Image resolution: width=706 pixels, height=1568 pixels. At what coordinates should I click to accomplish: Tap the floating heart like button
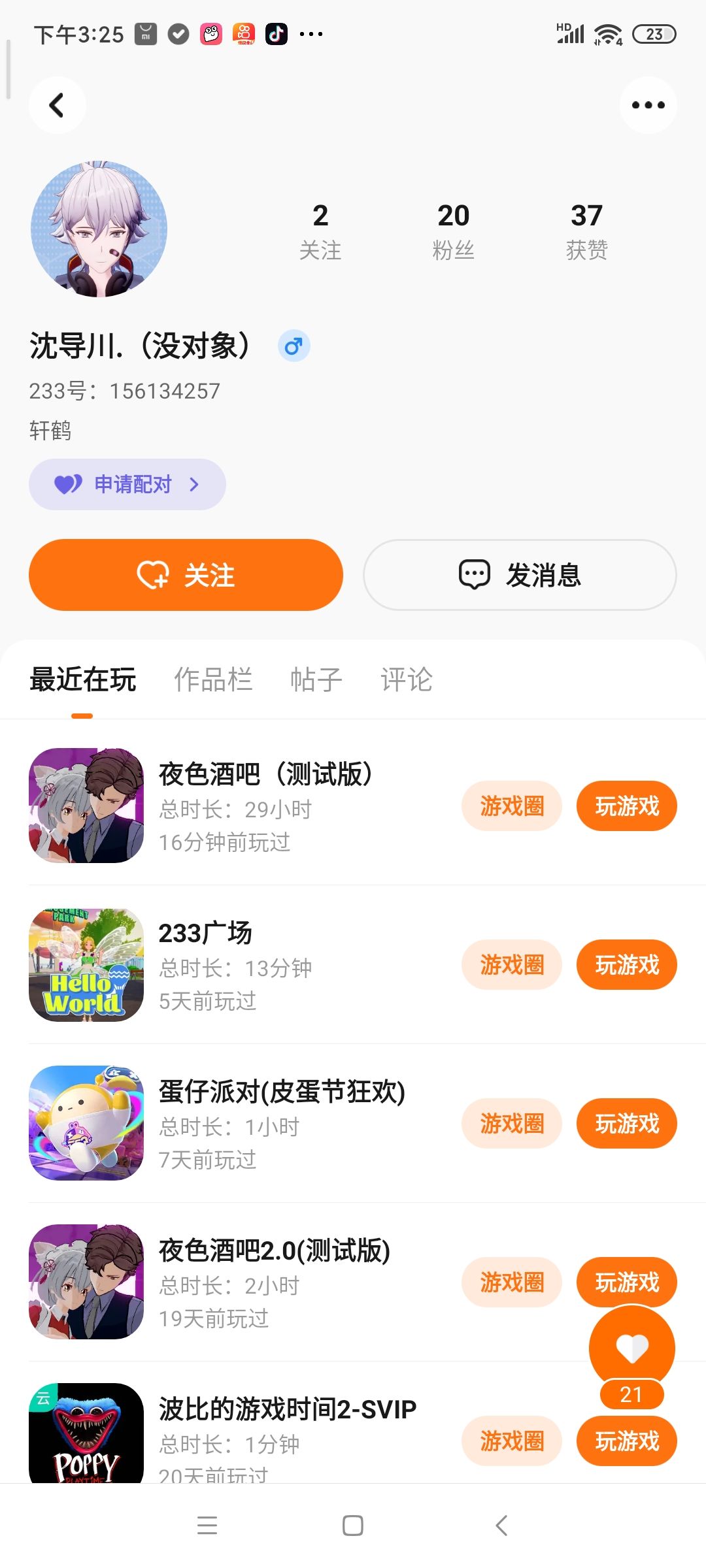tap(631, 1347)
